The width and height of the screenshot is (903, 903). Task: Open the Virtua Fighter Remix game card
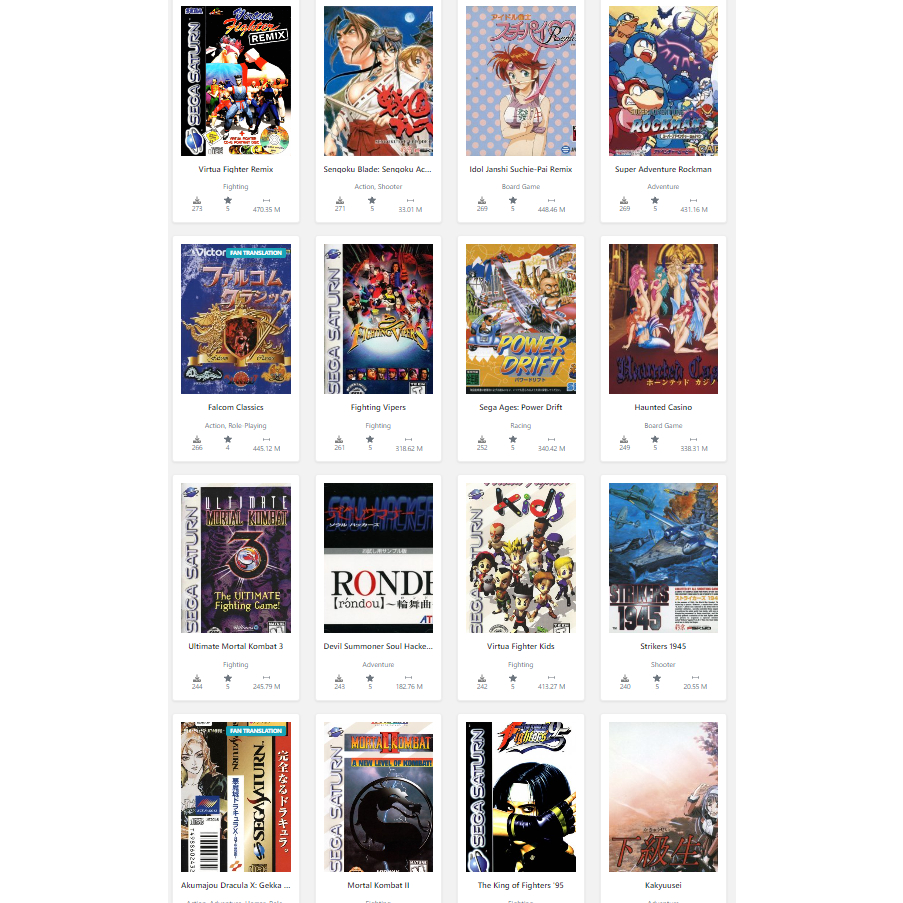tap(236, 82)
